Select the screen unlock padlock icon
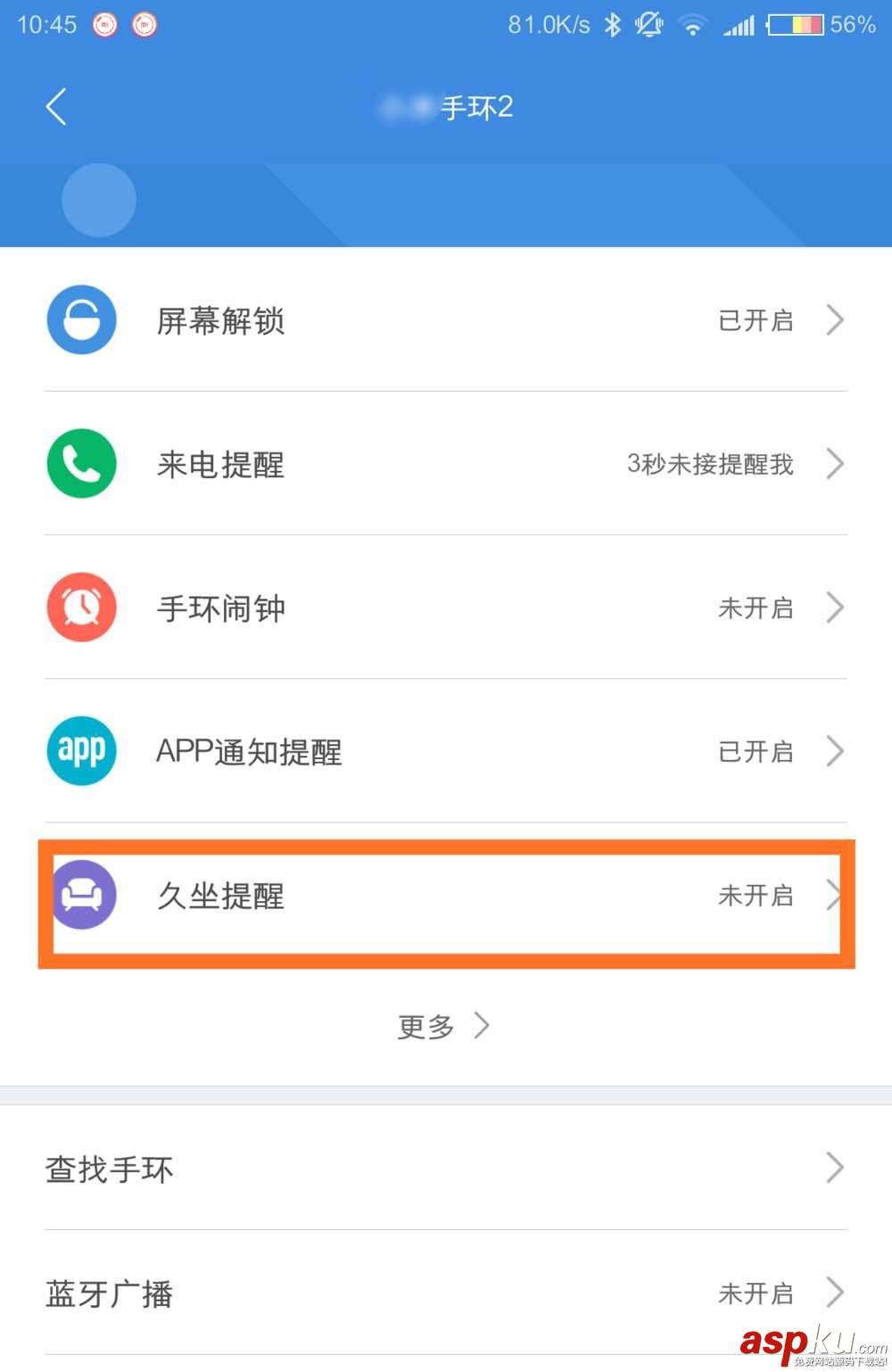The height and width of the screenshot is (1372, 892). (x=81, y=320)
